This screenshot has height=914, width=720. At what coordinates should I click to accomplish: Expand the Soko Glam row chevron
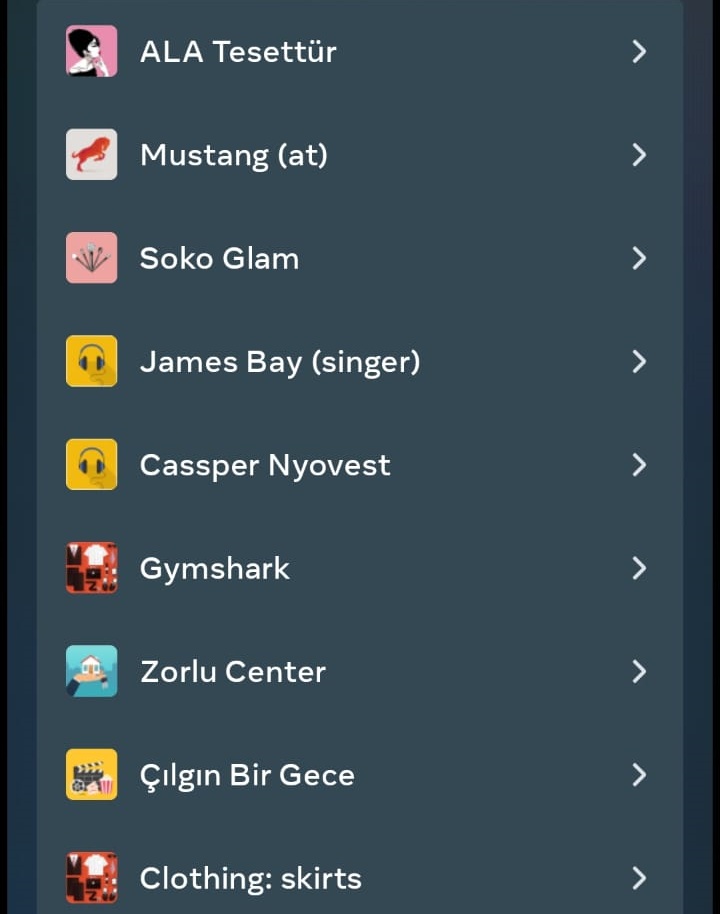click(639, 258)
